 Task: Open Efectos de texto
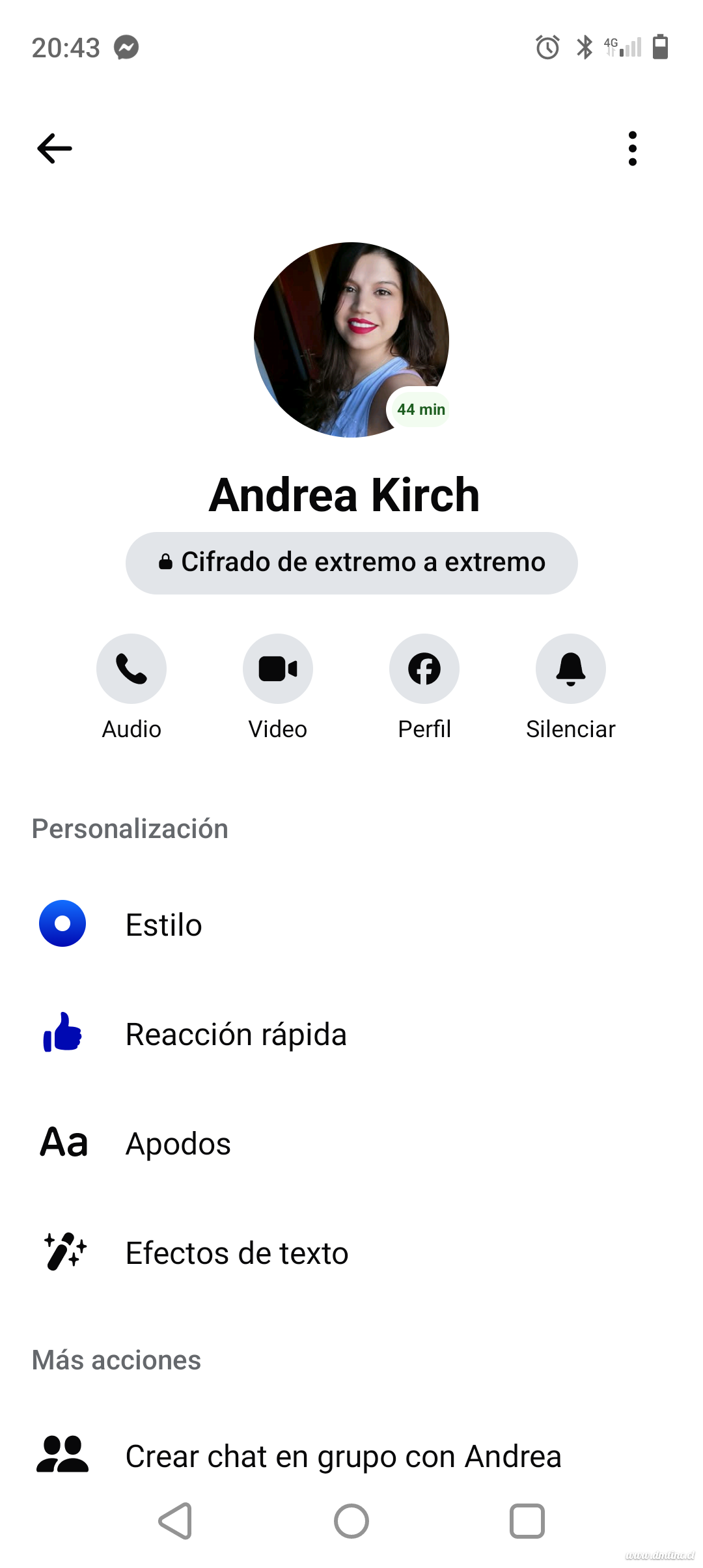tap(351, 1252)
